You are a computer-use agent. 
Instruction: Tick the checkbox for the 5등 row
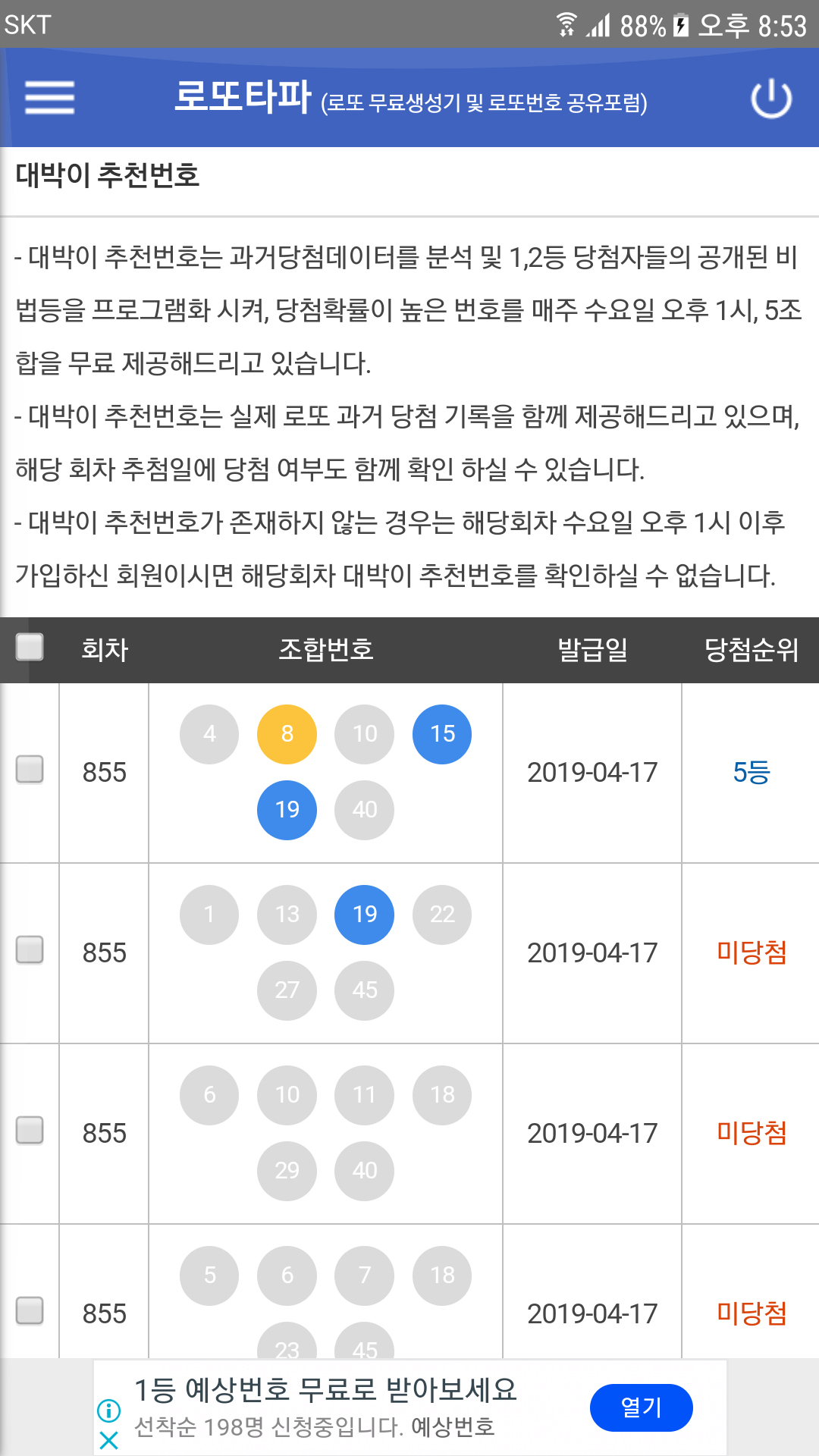(x=30, y=769)
